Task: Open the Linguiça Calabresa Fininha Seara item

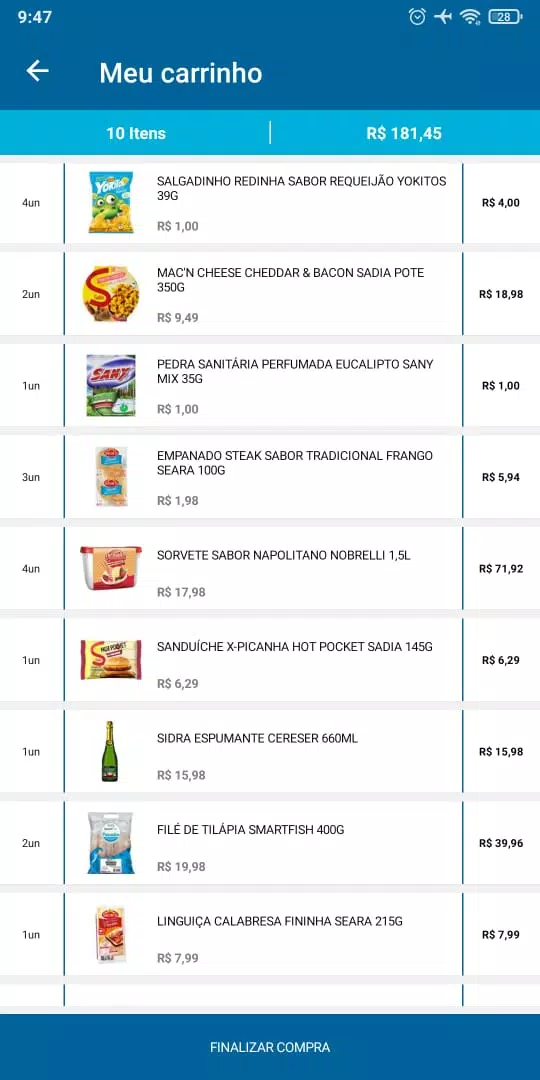Action: (x=270, y=935)
